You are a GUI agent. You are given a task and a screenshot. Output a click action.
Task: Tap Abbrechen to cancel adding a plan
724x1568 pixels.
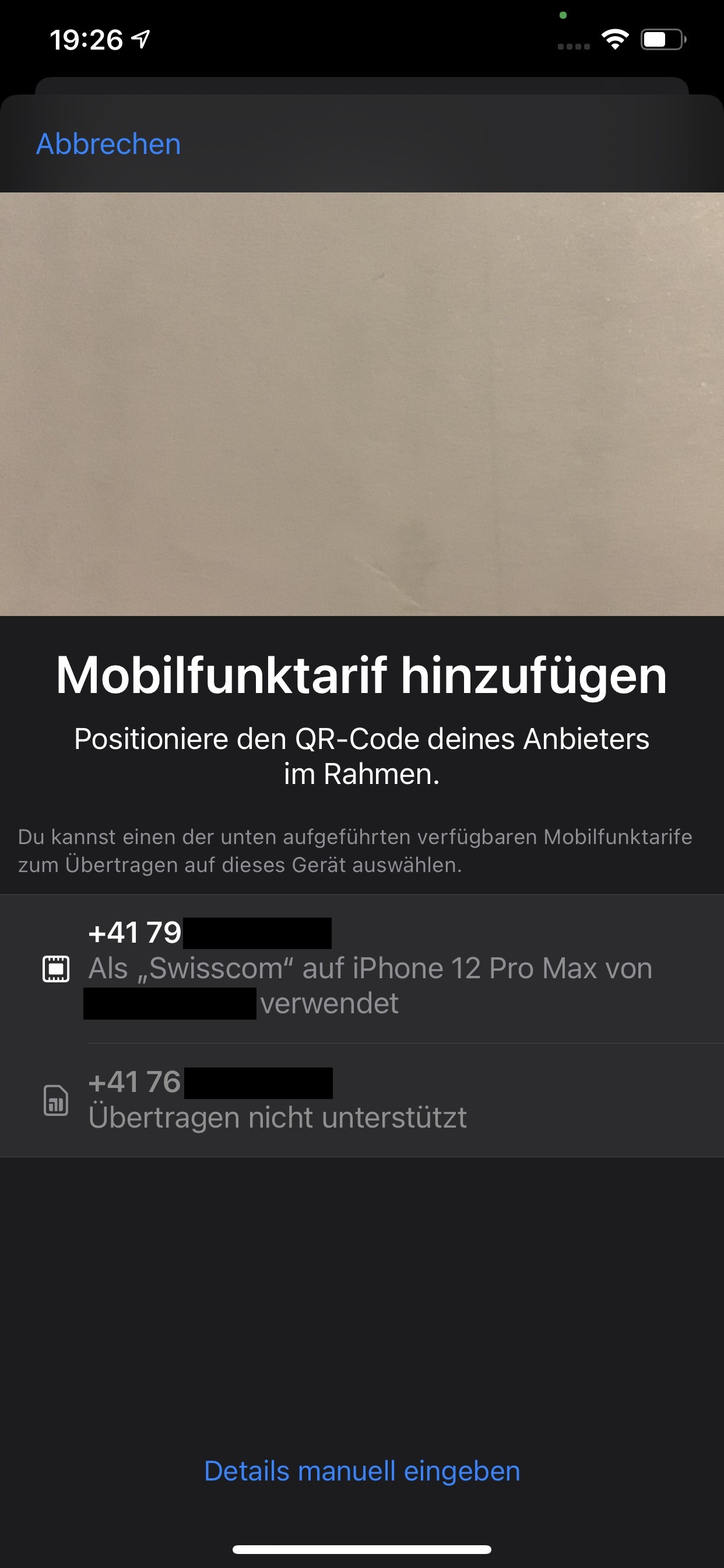pyautogui.click(x=108, y=144)
